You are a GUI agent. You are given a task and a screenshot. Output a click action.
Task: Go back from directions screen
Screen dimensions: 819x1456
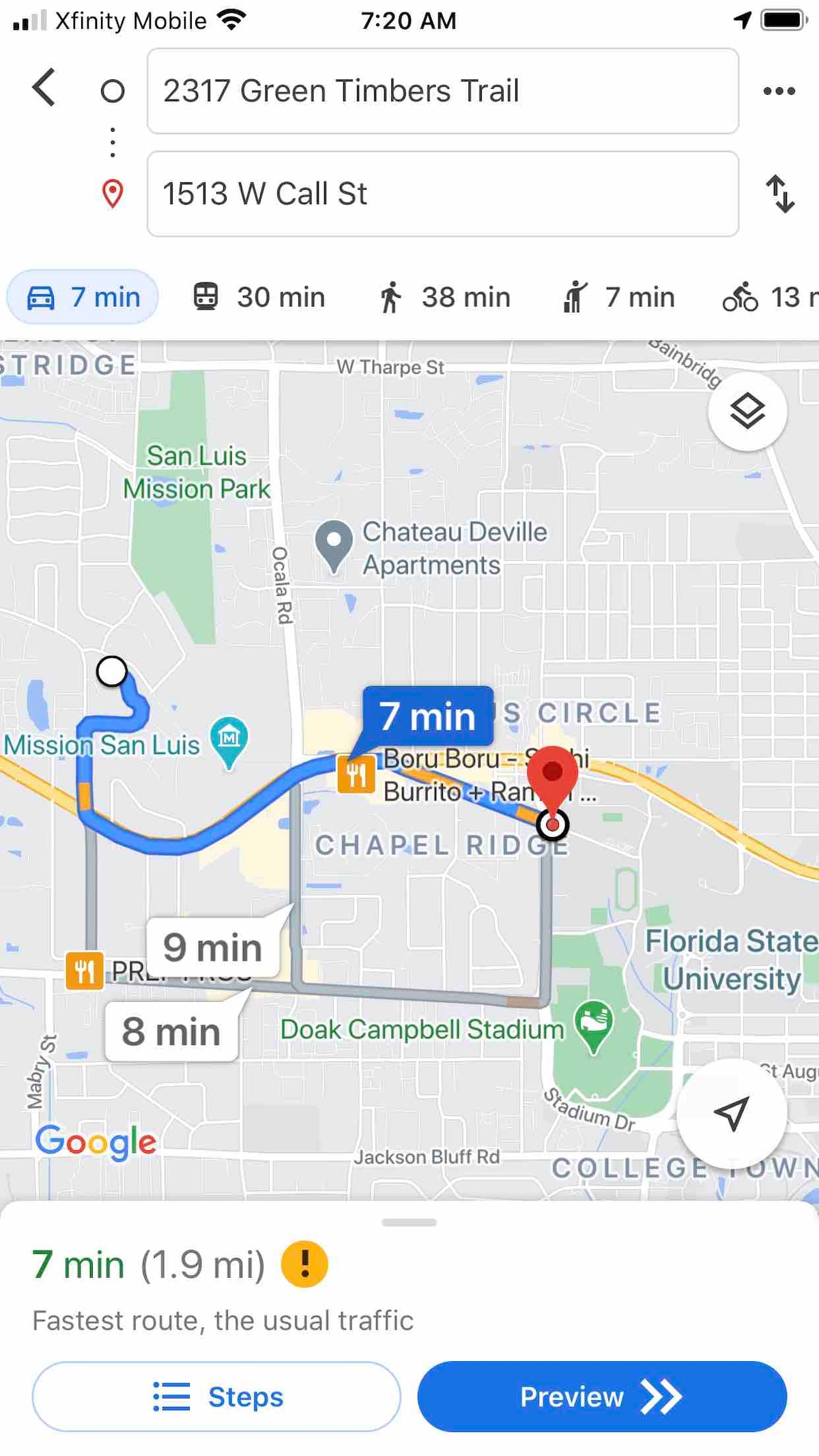click(x=44, y=88)
